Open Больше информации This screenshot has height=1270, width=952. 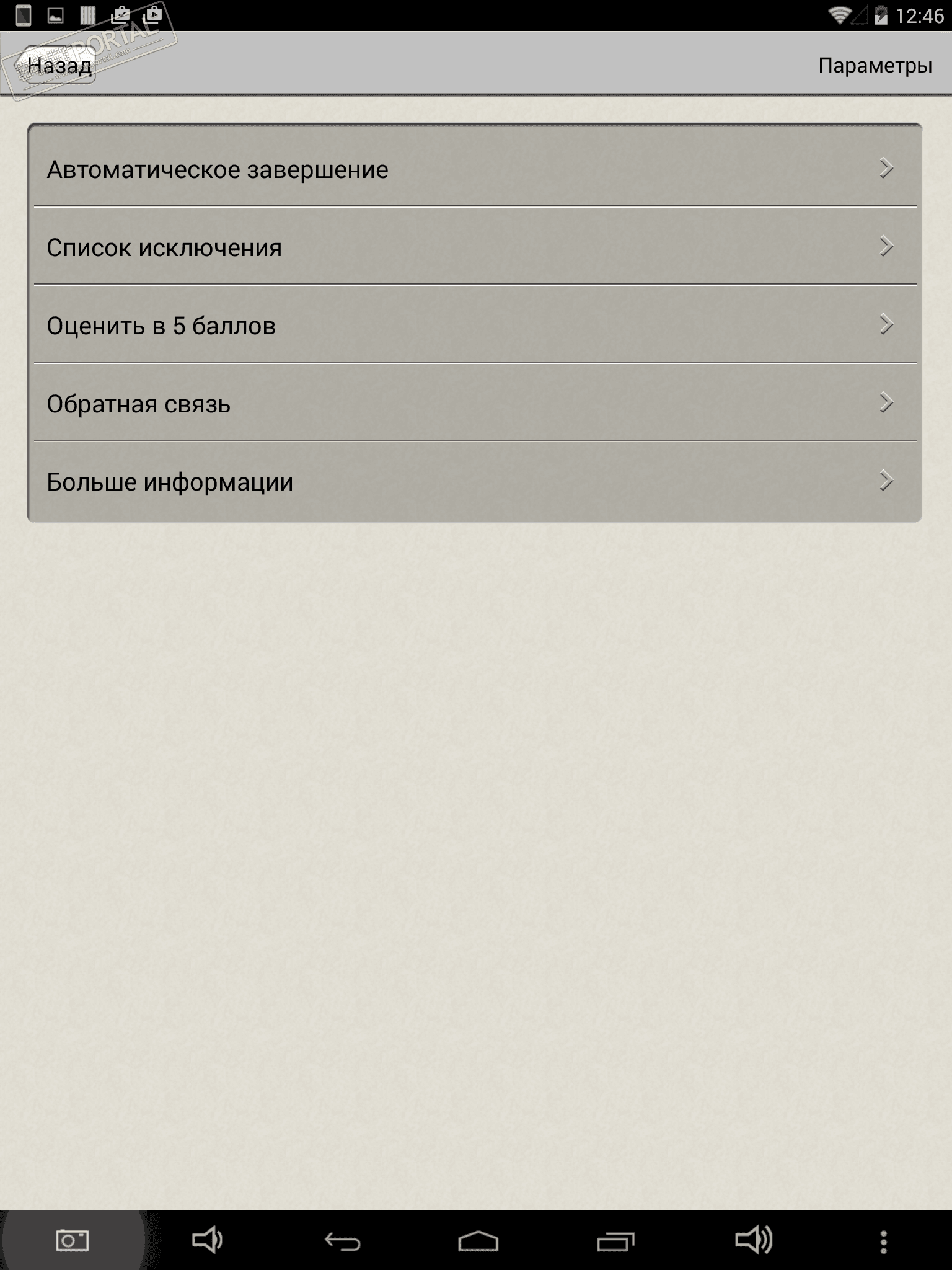point(475,481)
